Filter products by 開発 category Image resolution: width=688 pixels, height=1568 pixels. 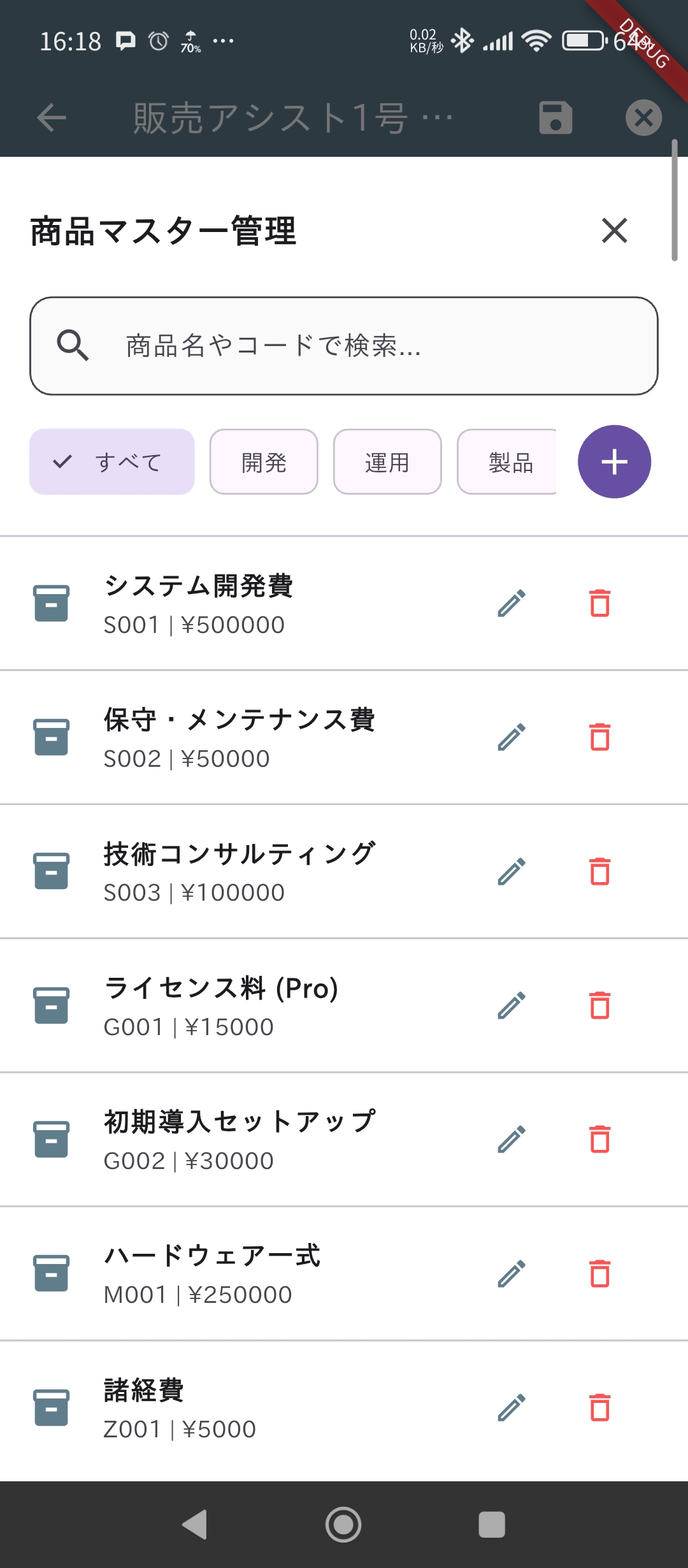[264, 461]
